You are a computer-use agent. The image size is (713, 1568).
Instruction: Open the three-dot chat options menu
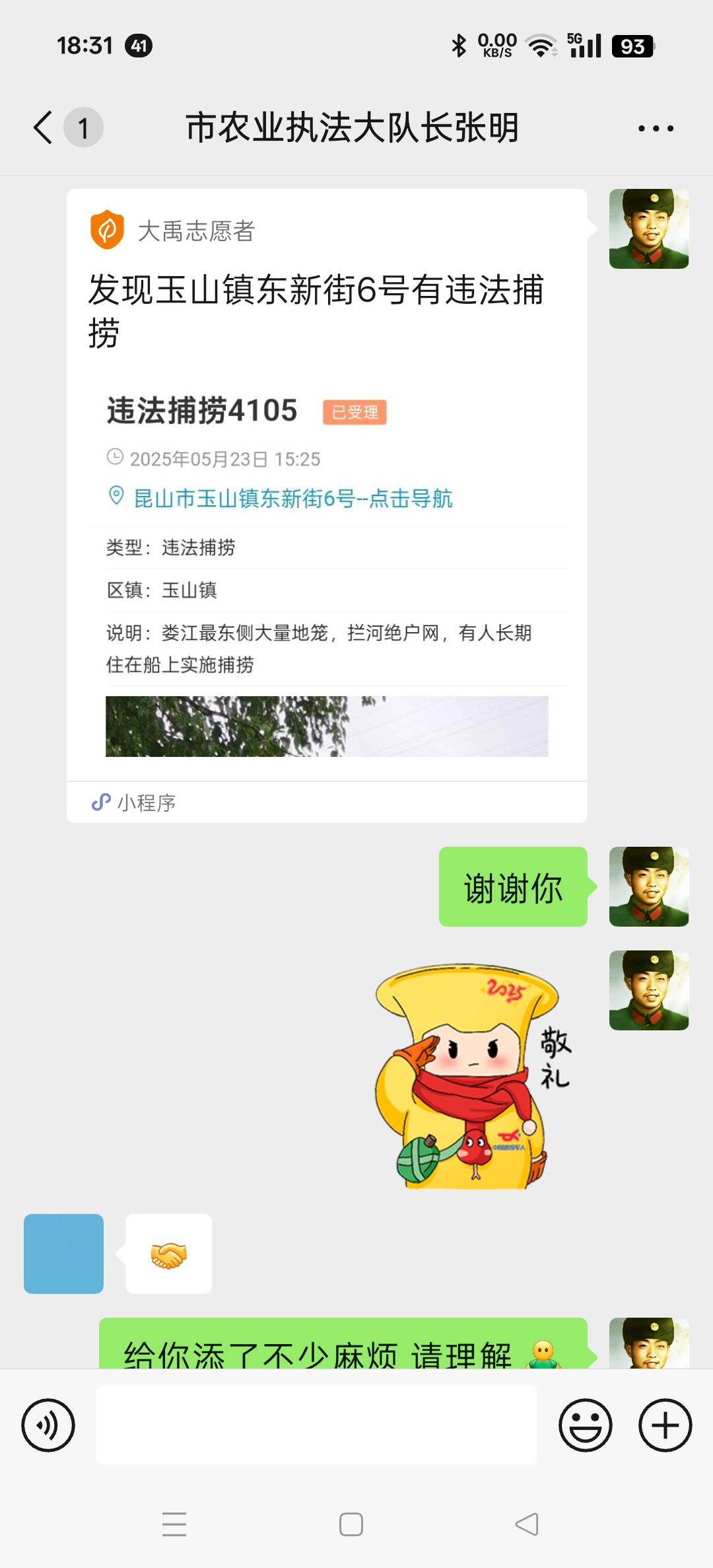point(656,128)
